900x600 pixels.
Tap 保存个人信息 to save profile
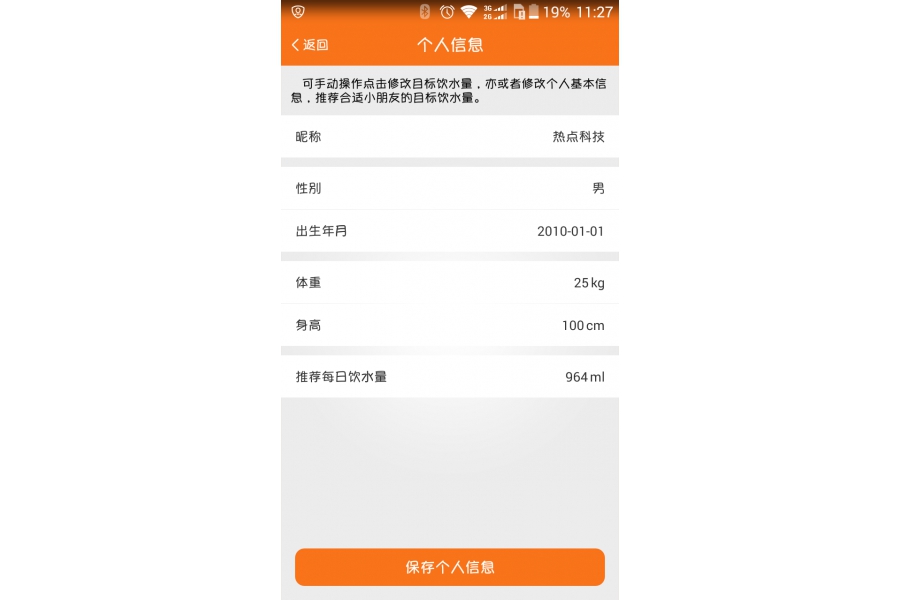pyautogui.click(x=450, y=567)
